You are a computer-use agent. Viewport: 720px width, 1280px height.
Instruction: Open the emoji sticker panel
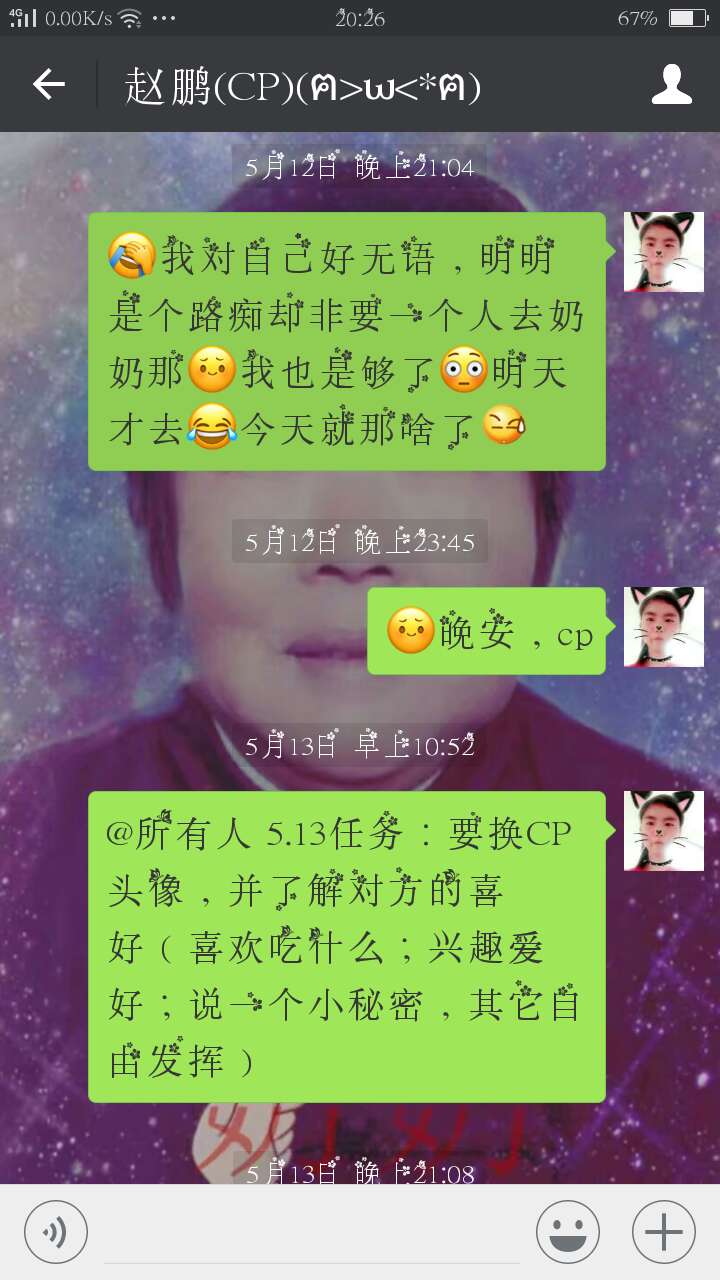pyautogui.click(x=568, y=1232)
